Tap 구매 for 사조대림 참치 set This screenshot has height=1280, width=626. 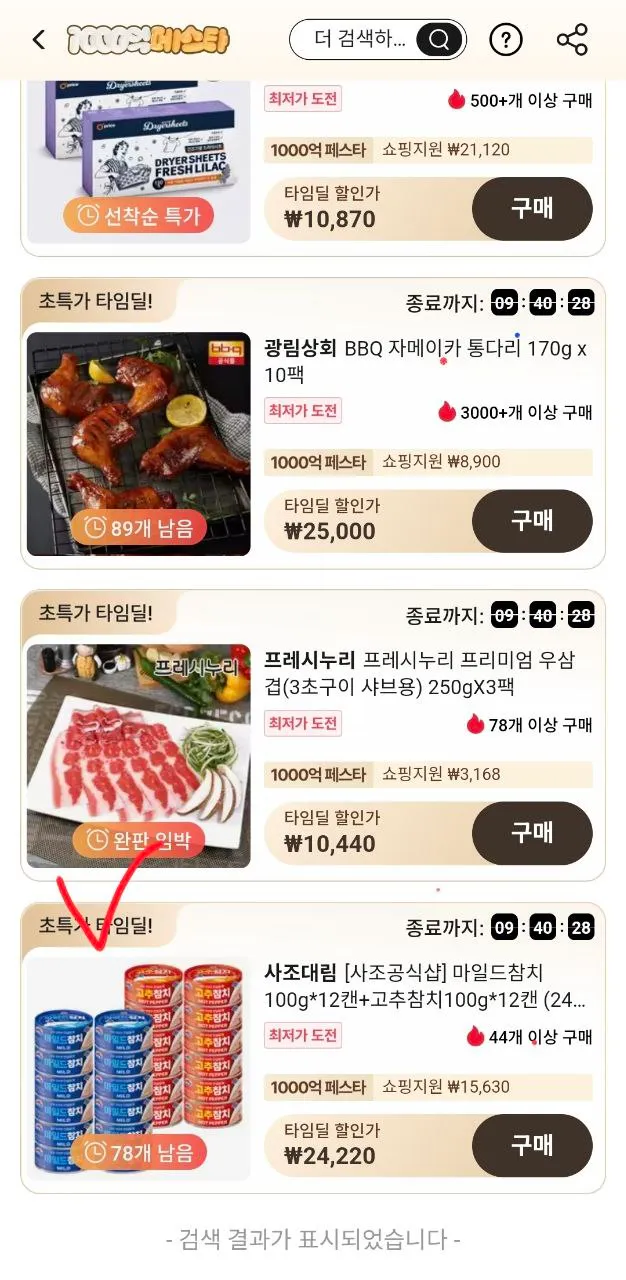click(x=532, y=1145)
